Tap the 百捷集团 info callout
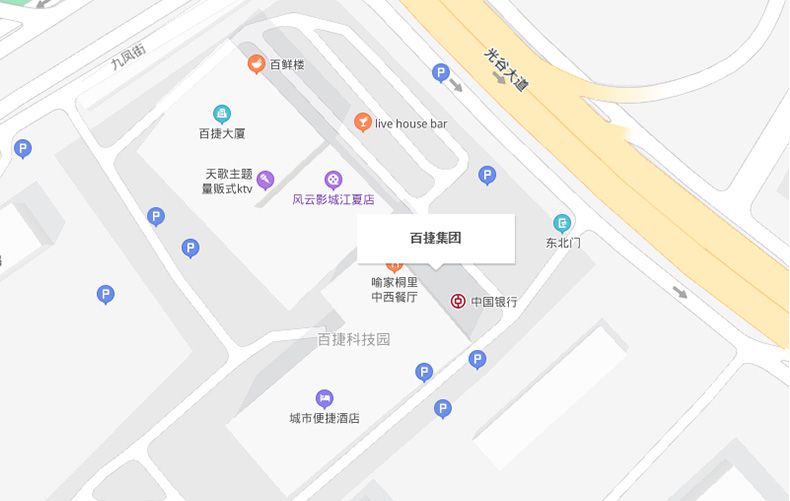Screen dimensions: 790x501 pyautogui.click(x=436, y=239)
